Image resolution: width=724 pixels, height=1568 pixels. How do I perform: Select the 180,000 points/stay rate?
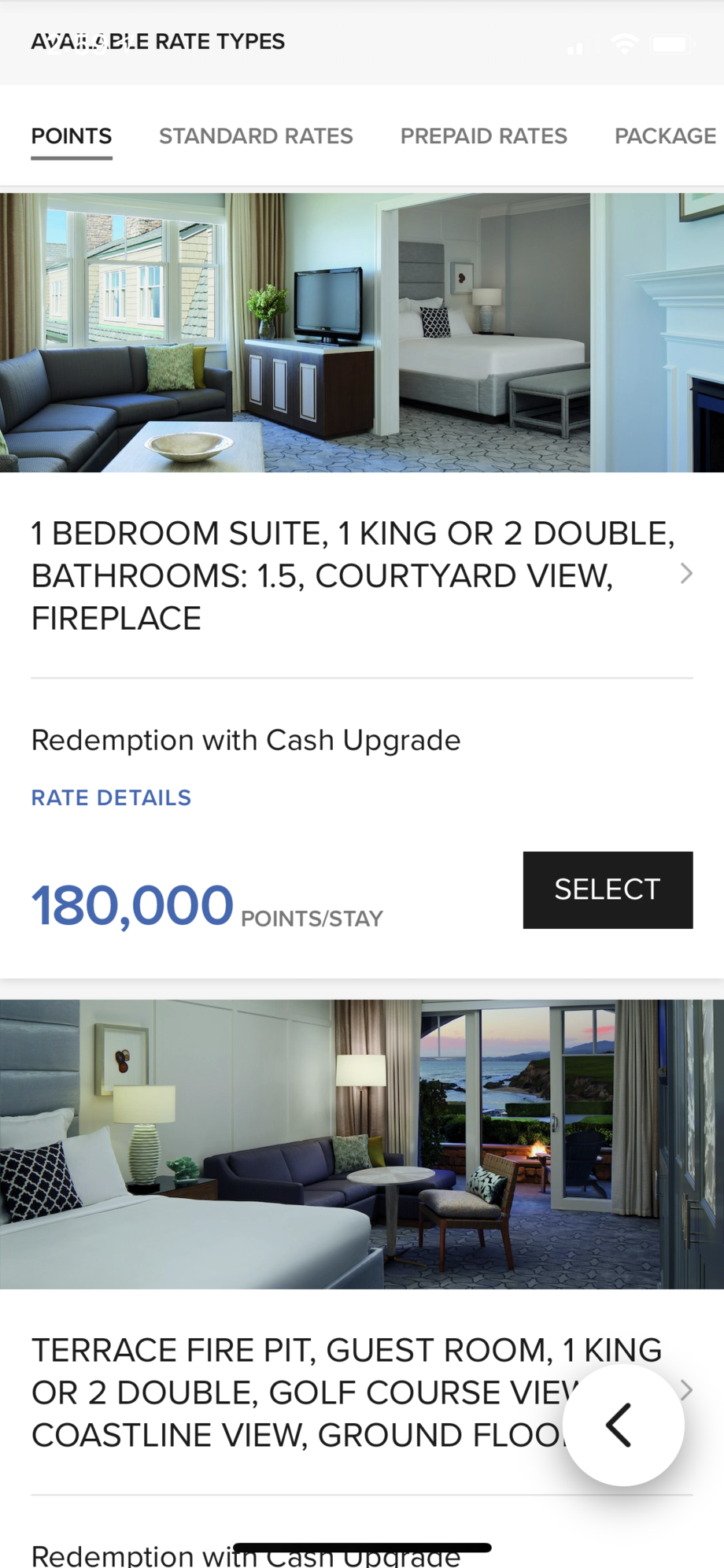[x=608, y=889]
